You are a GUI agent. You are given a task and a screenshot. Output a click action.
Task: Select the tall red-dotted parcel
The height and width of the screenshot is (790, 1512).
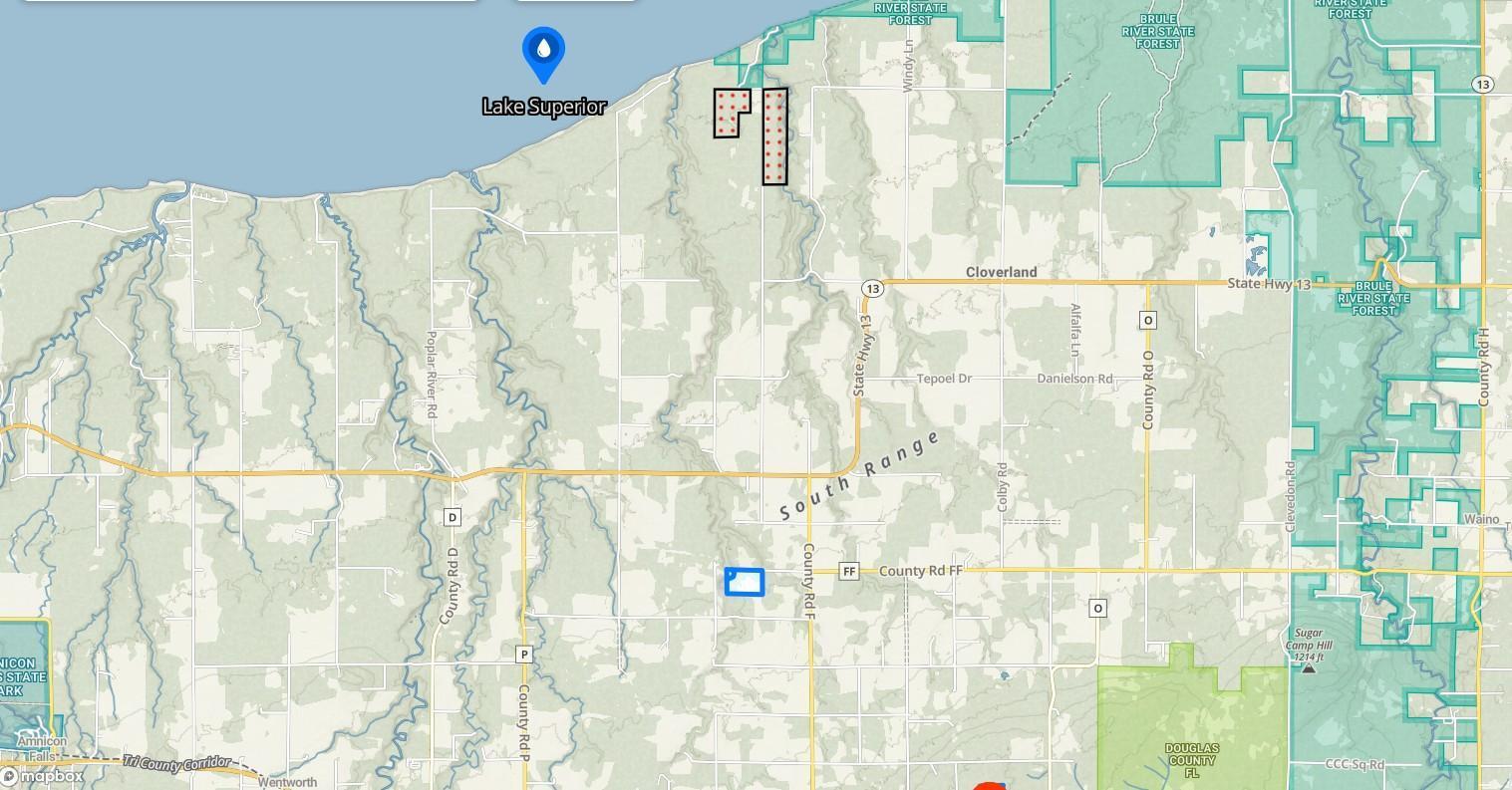coord(774,136)
